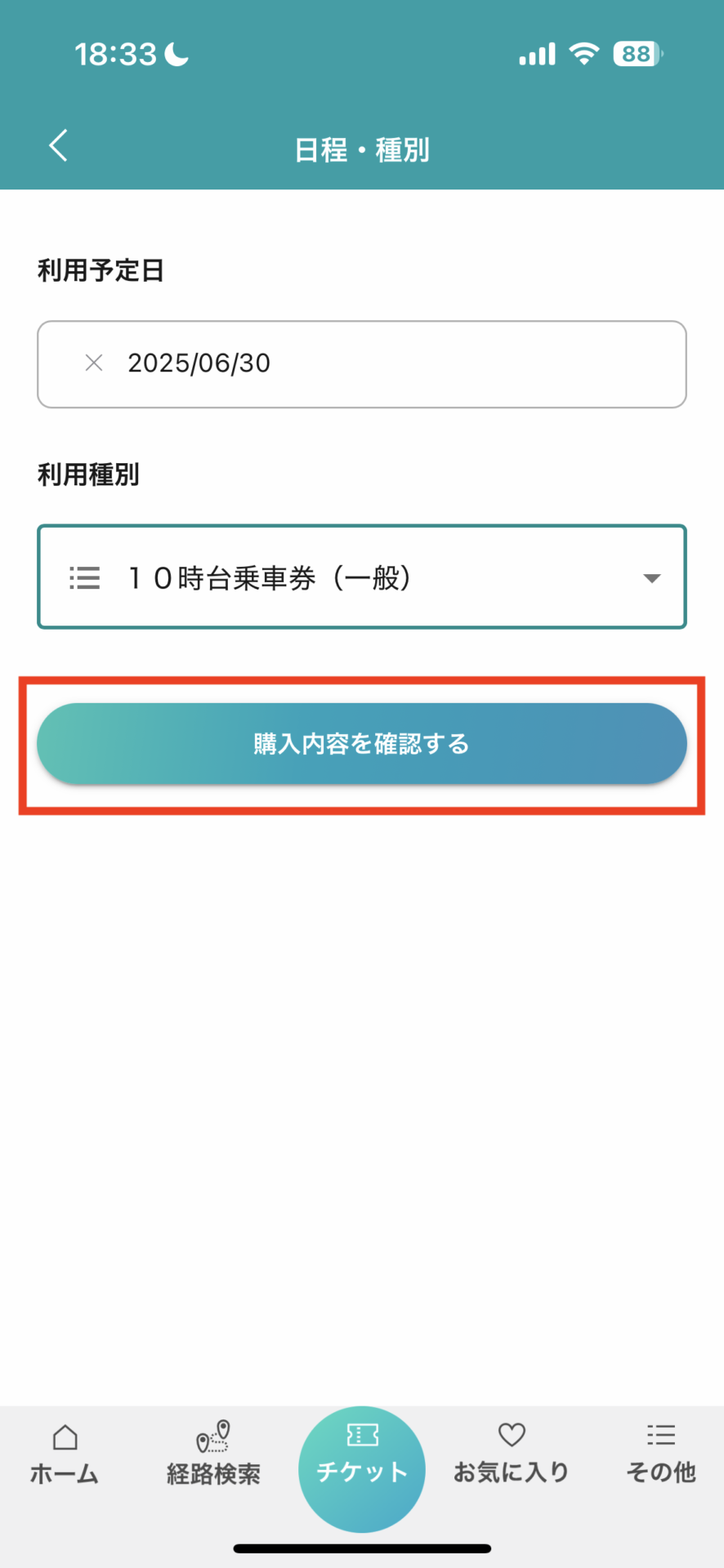This screenshot has width=724, height=1568.
Task: Open the その他 tab
Action: tap(660, 1455)
